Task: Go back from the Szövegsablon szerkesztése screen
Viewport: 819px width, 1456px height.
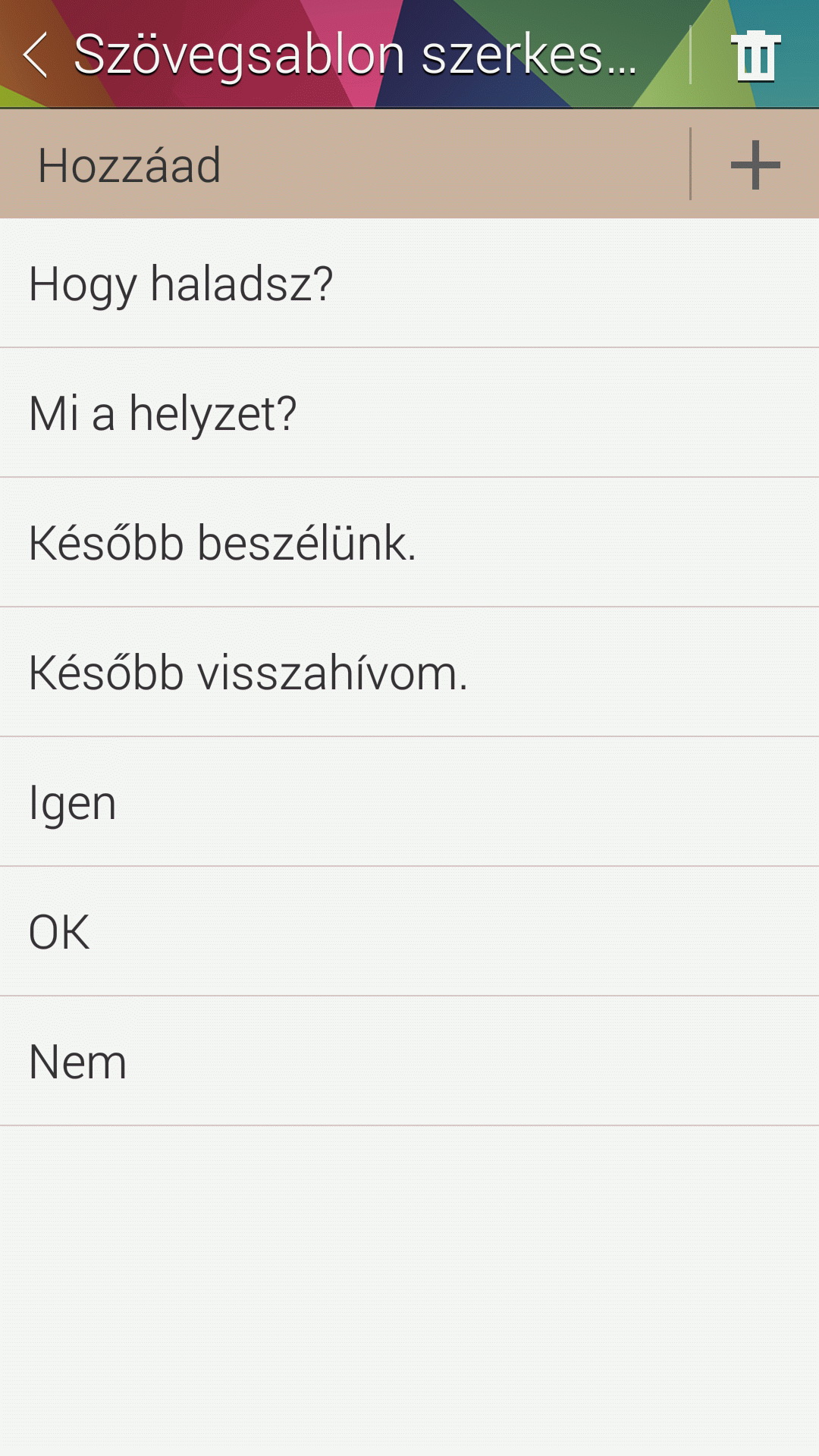Action: (x=36, y=55)
